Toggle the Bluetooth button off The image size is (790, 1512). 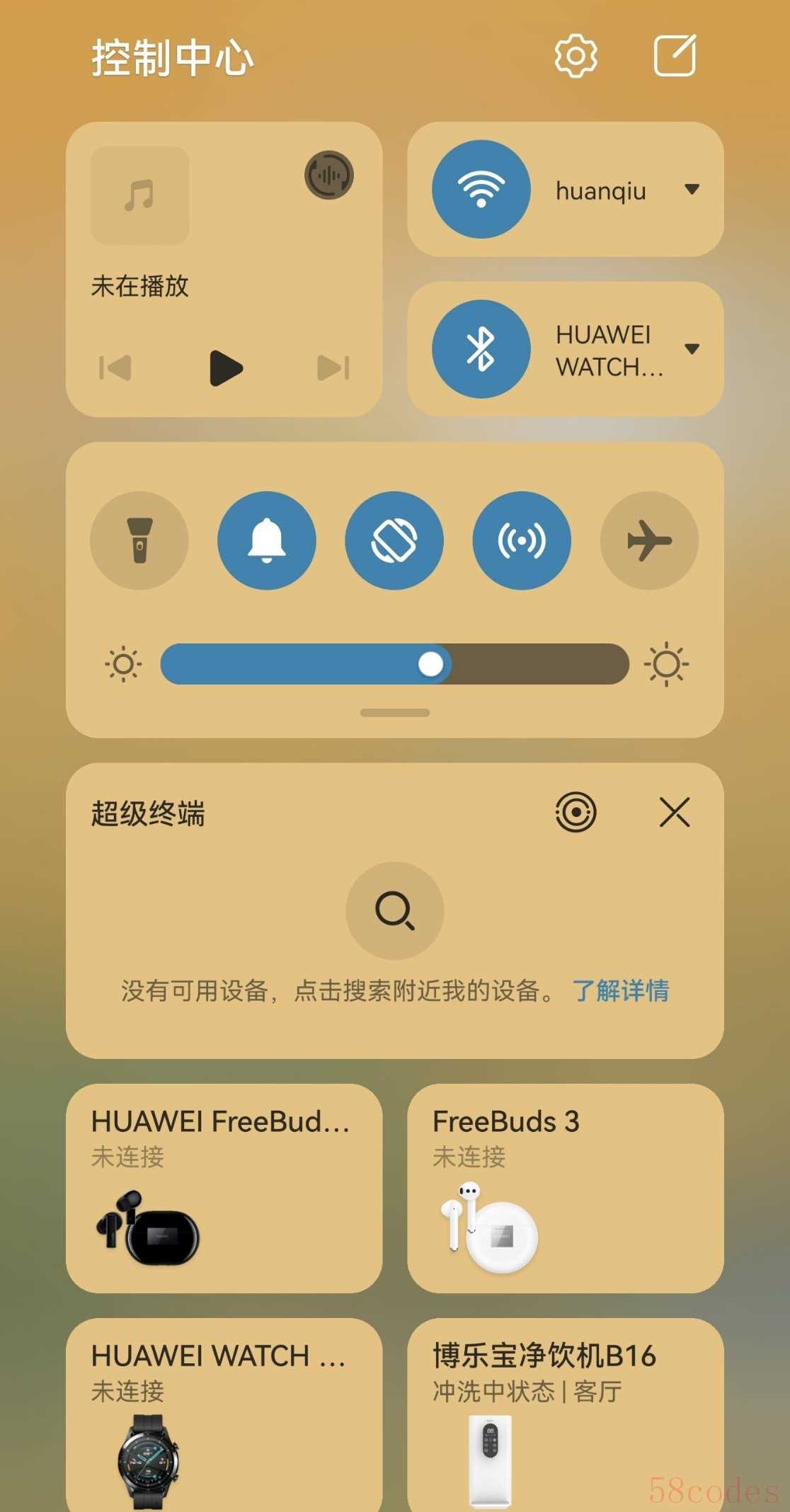click(x=481, y=349)
